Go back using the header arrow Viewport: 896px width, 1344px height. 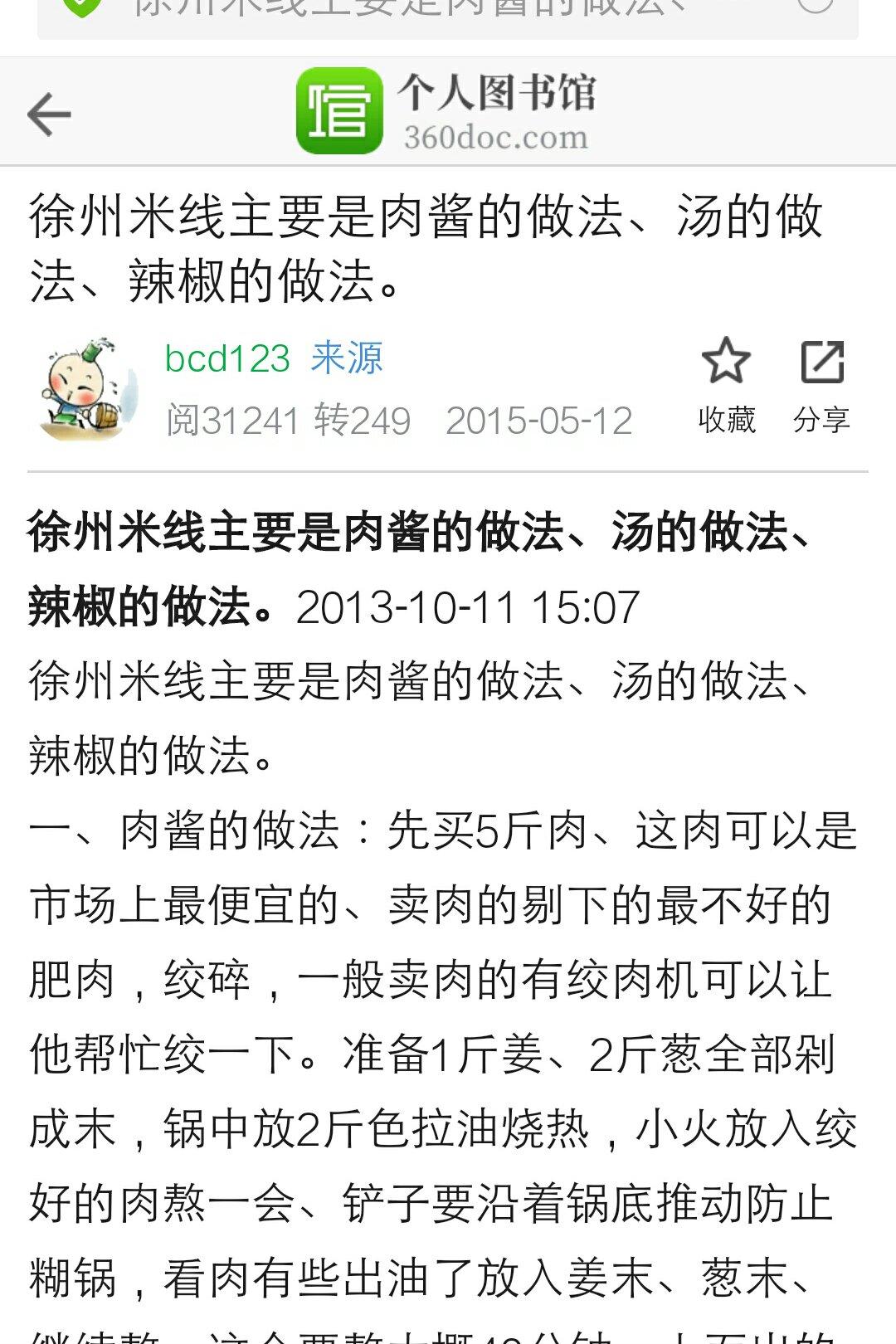49,114
